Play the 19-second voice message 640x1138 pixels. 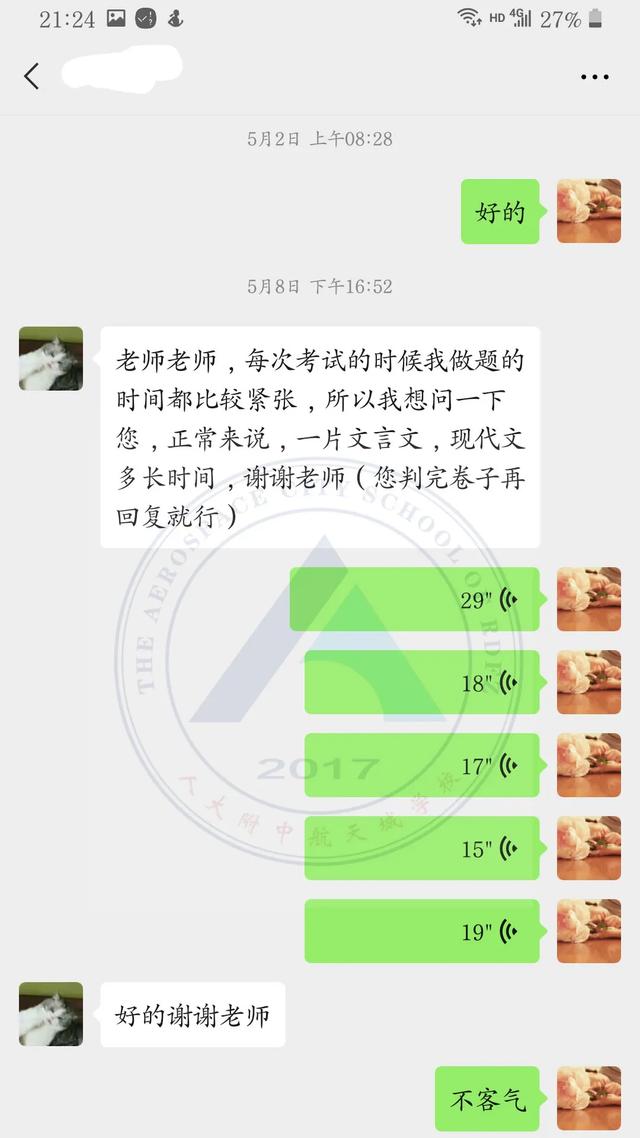click(x=422, y=931)
